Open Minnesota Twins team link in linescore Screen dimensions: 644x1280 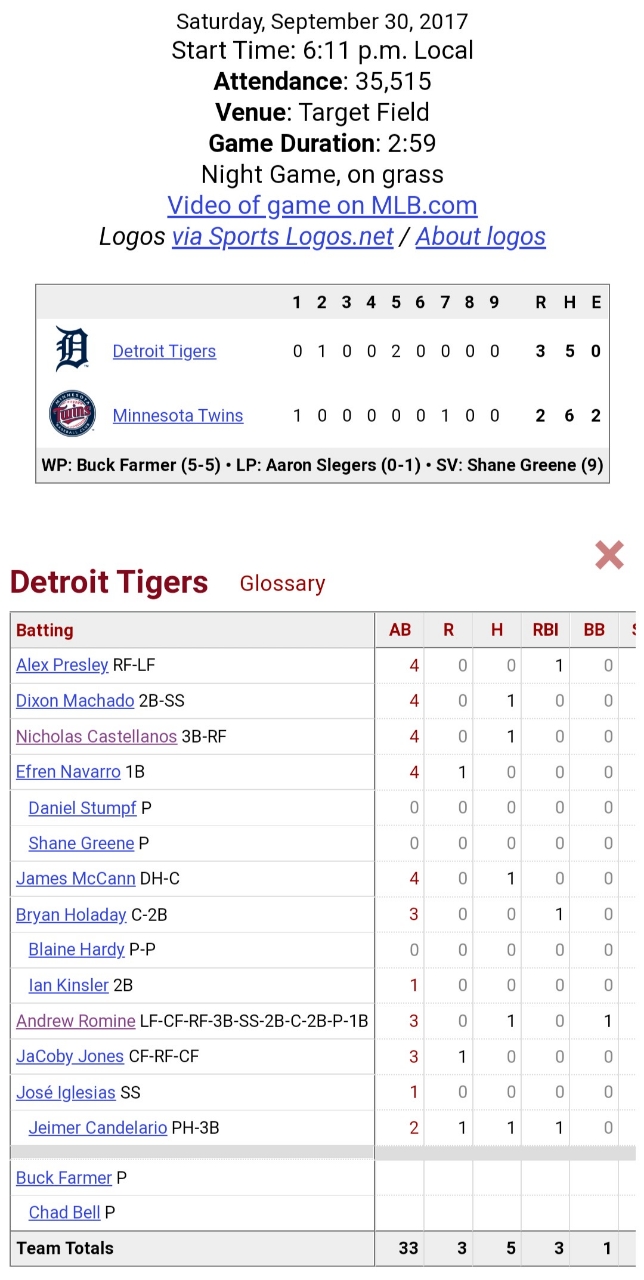(178, 416)
